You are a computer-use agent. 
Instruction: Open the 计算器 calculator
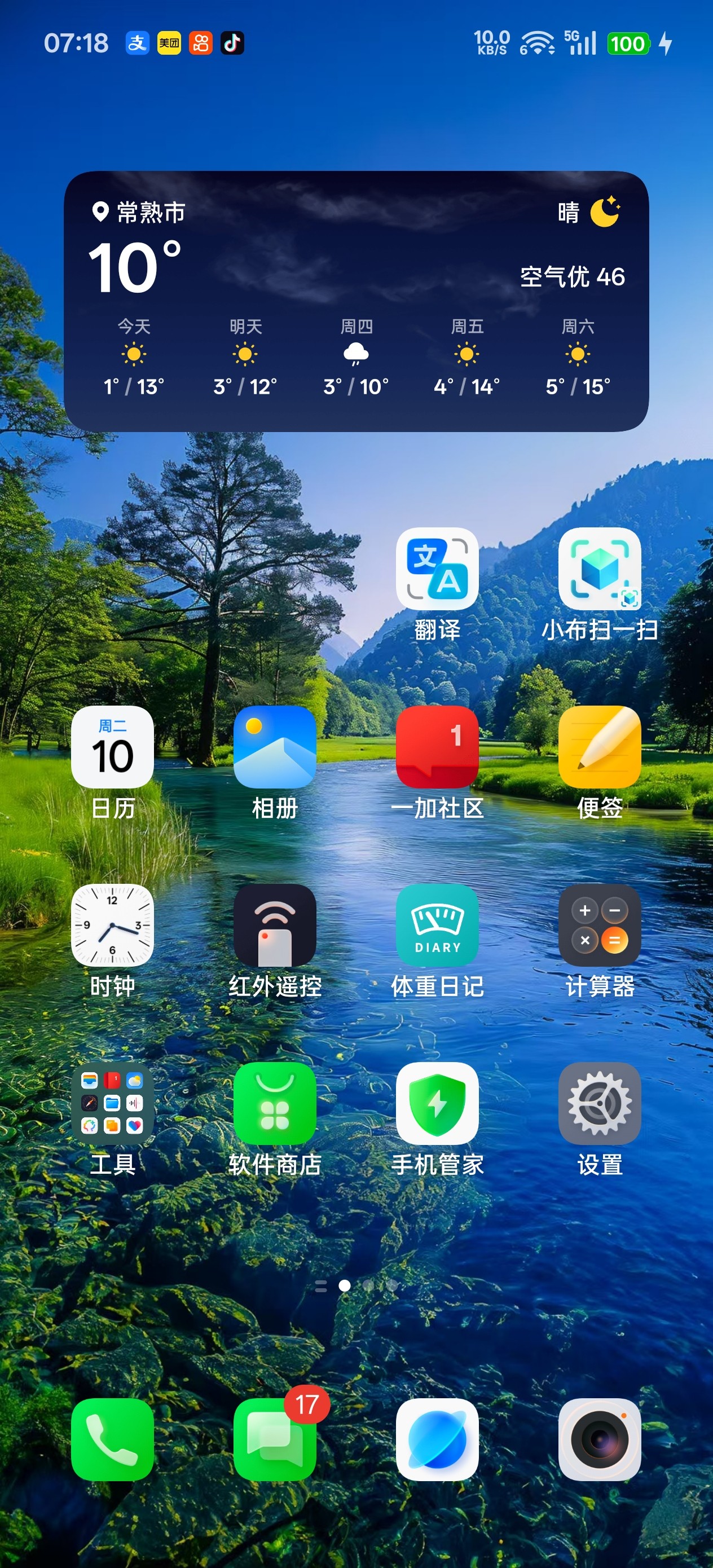599,925
